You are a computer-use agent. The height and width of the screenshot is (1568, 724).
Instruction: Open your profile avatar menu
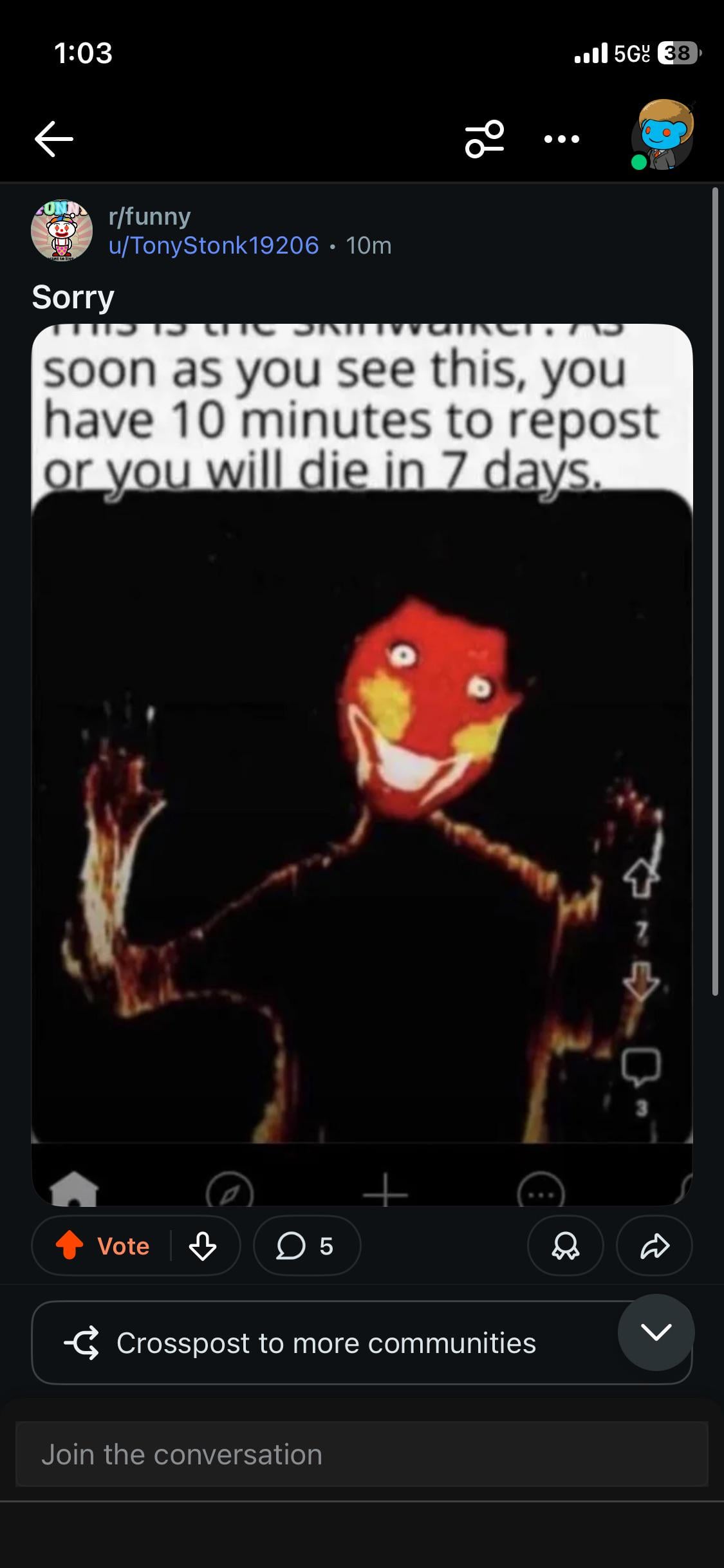pyautogui.click(x=663, y=136)
